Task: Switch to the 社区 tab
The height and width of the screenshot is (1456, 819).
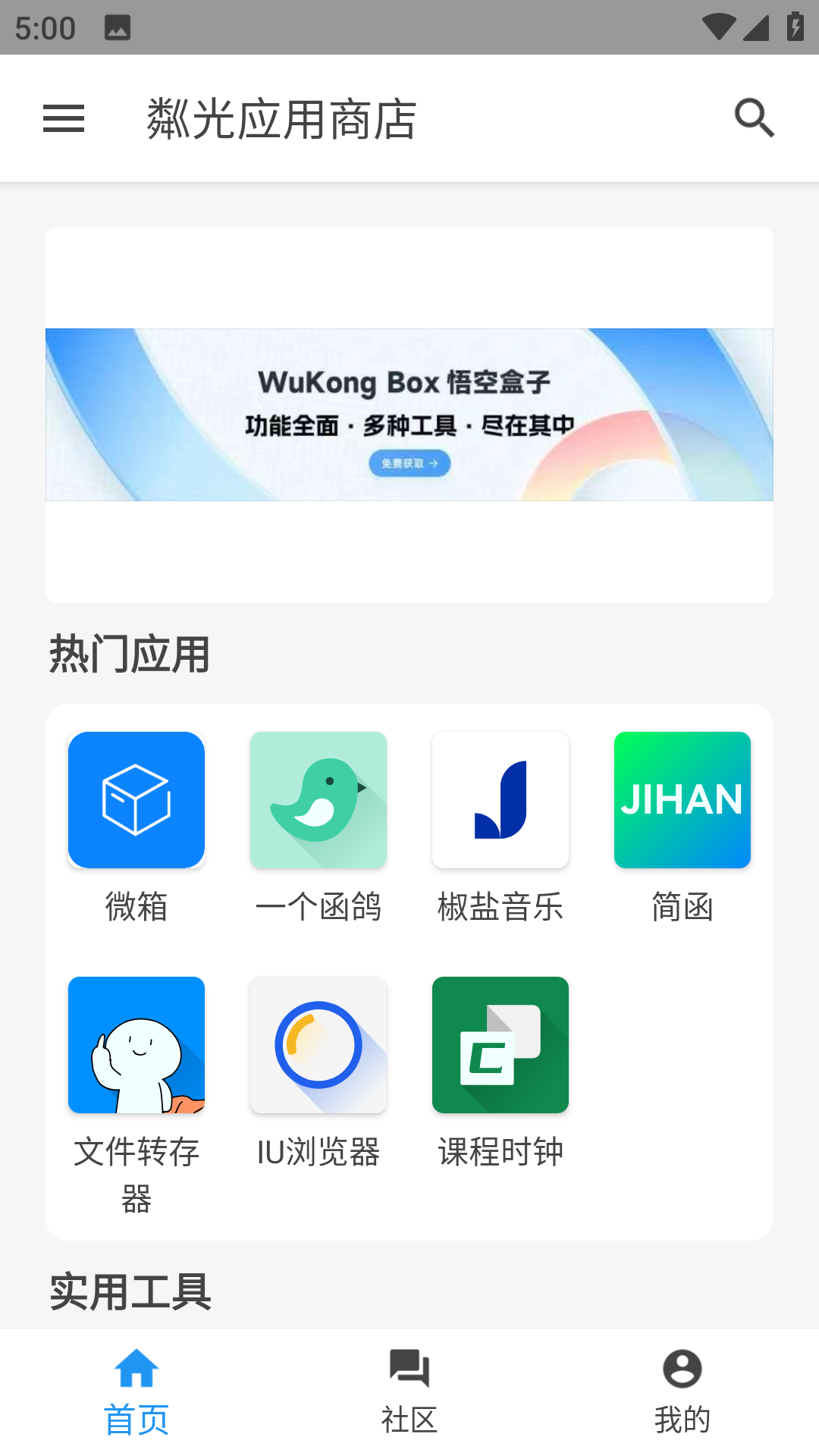Action: (409, 1392)
